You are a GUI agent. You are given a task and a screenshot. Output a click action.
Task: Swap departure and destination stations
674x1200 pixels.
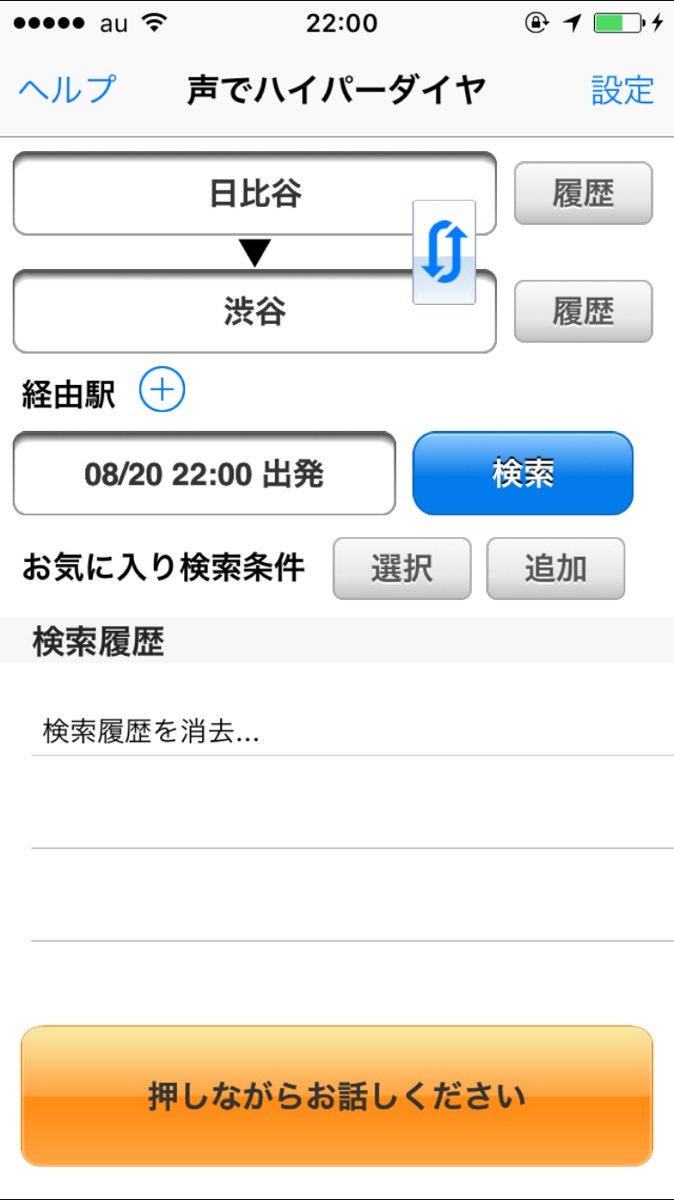coord(444,252)
